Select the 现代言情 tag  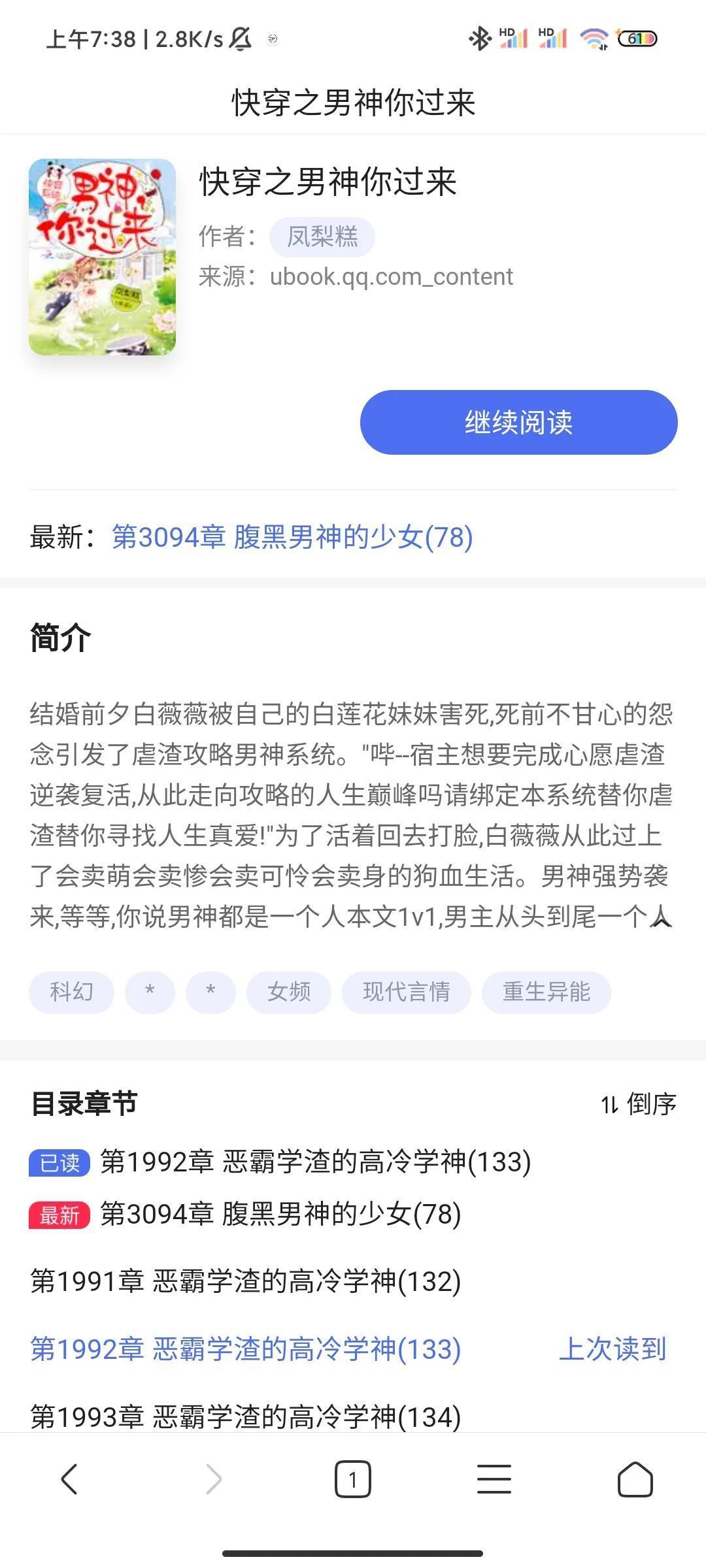click(406, 992)
